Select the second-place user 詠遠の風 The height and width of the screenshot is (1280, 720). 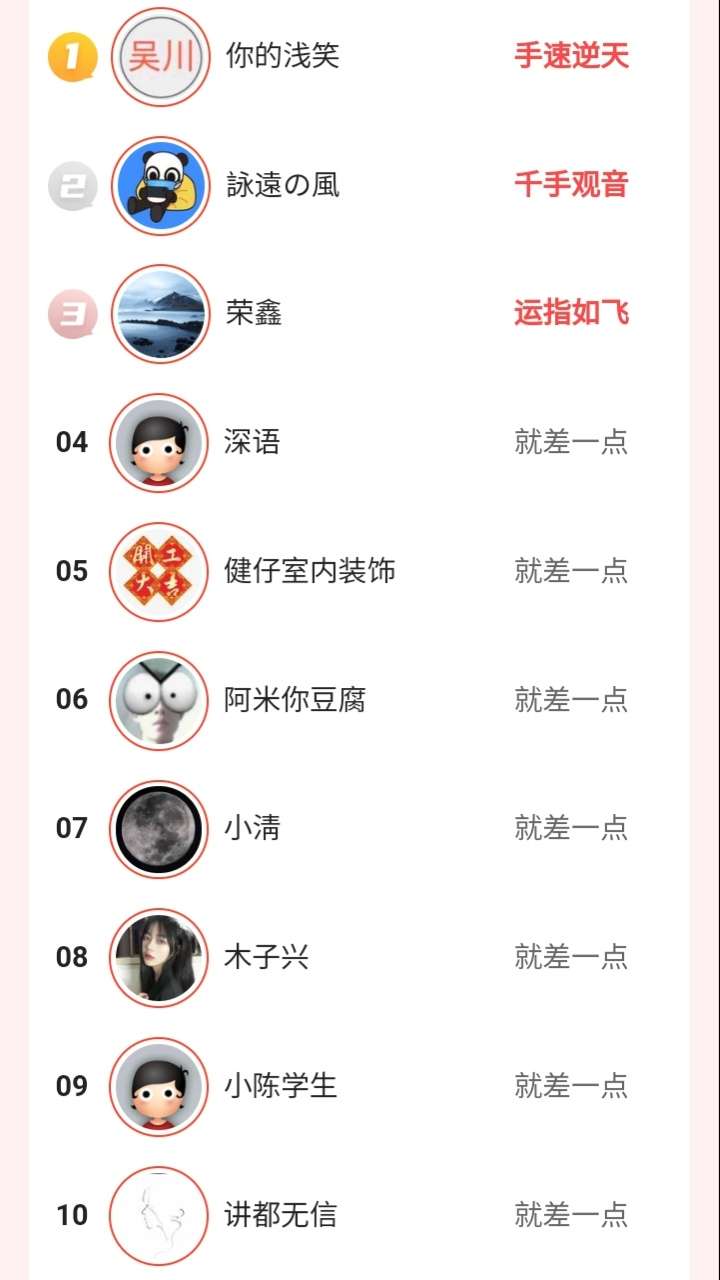point(283,185)
